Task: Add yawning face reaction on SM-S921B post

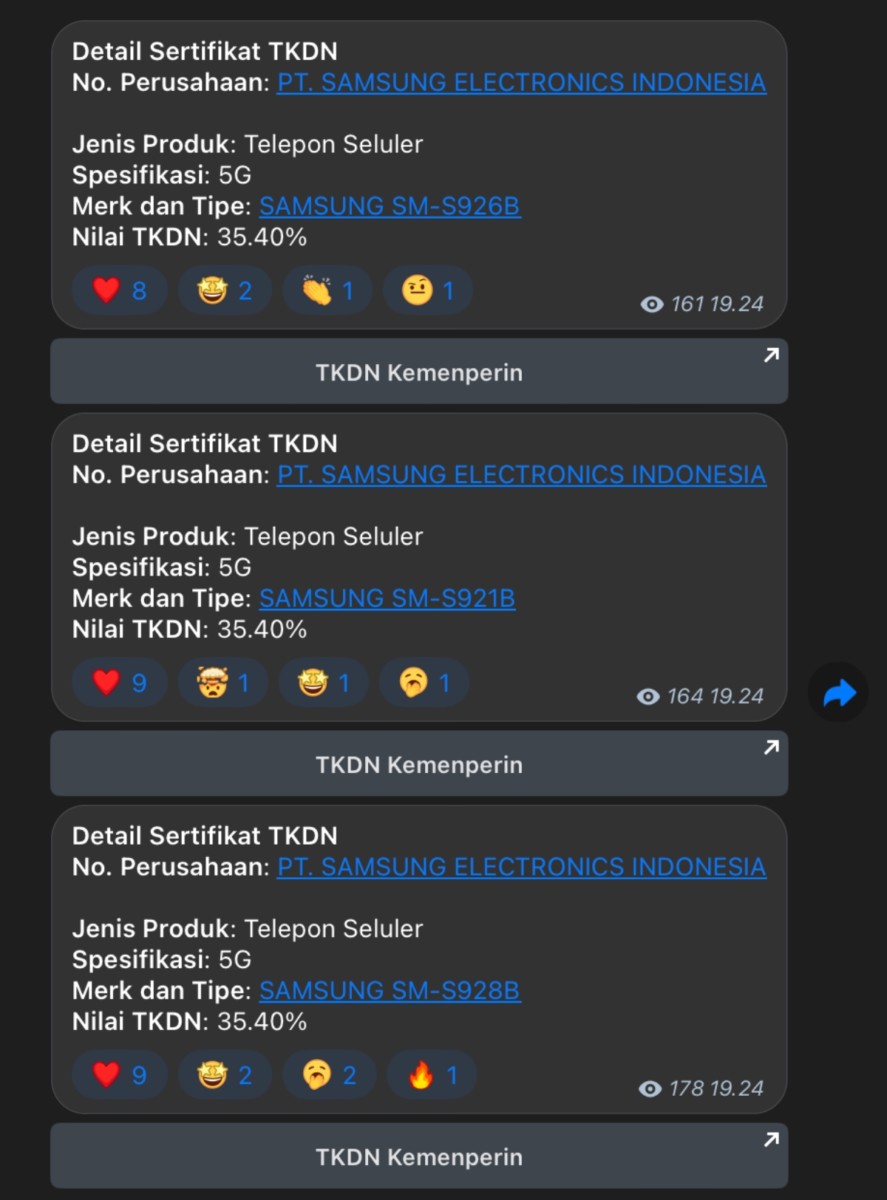Action: (x=423, y=683)
